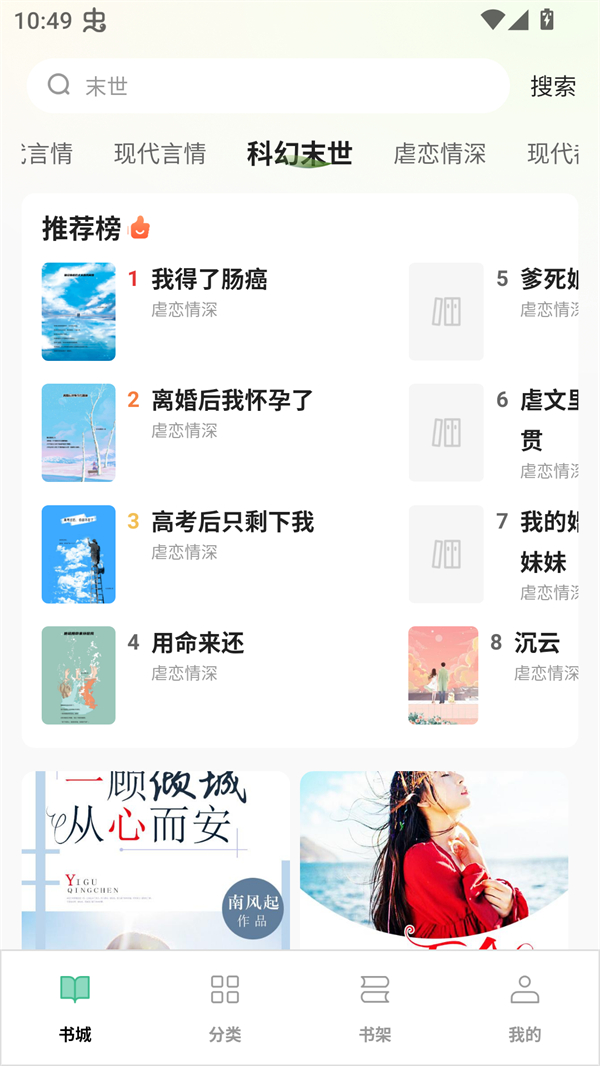Switch to the 分类 tab
The image size is (600, 1066).
coord(225,1008)
